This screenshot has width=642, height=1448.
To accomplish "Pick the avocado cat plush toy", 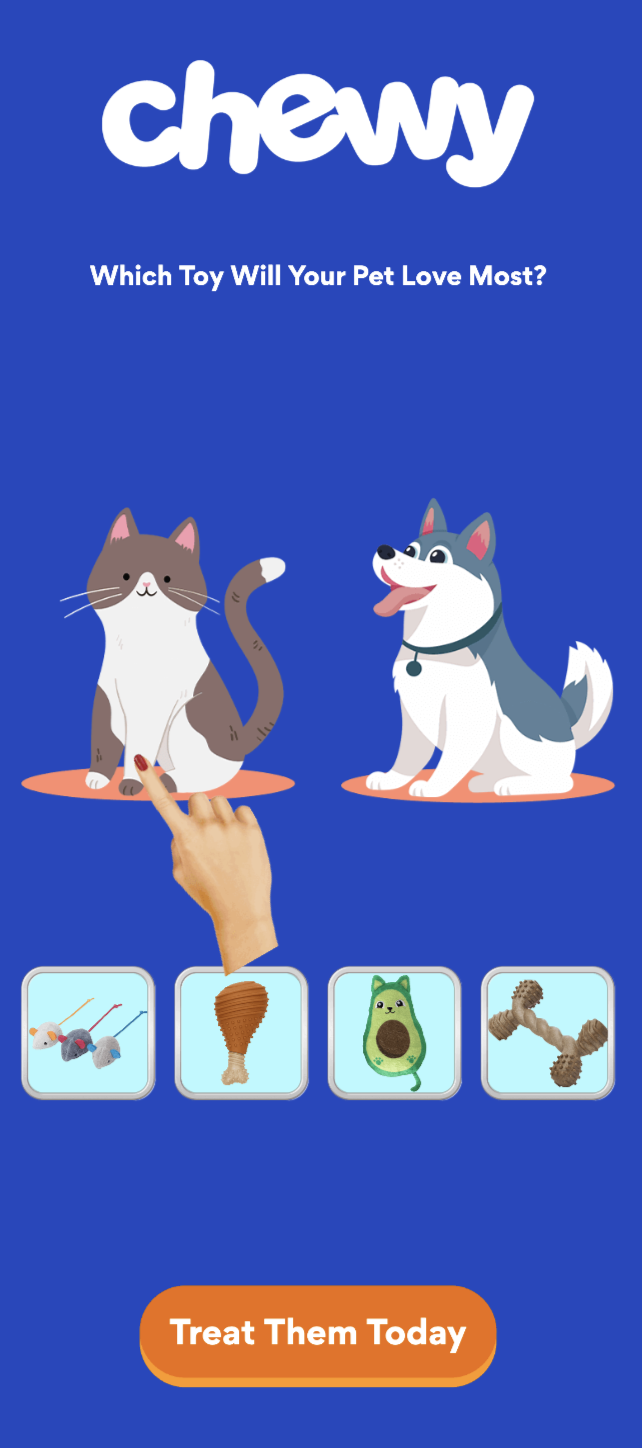I will coord(394,1033).
